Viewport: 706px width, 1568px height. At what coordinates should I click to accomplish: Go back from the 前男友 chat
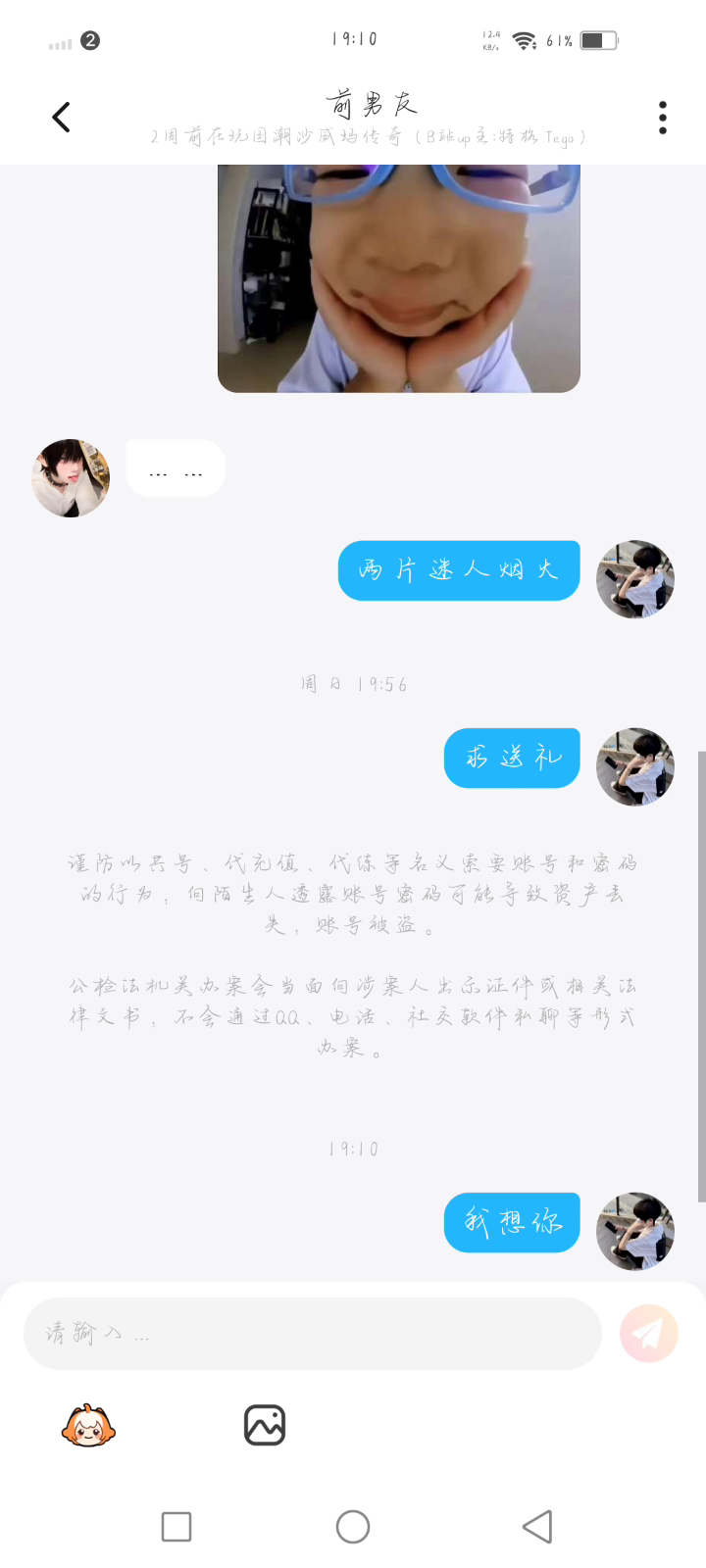click(61, 117)
